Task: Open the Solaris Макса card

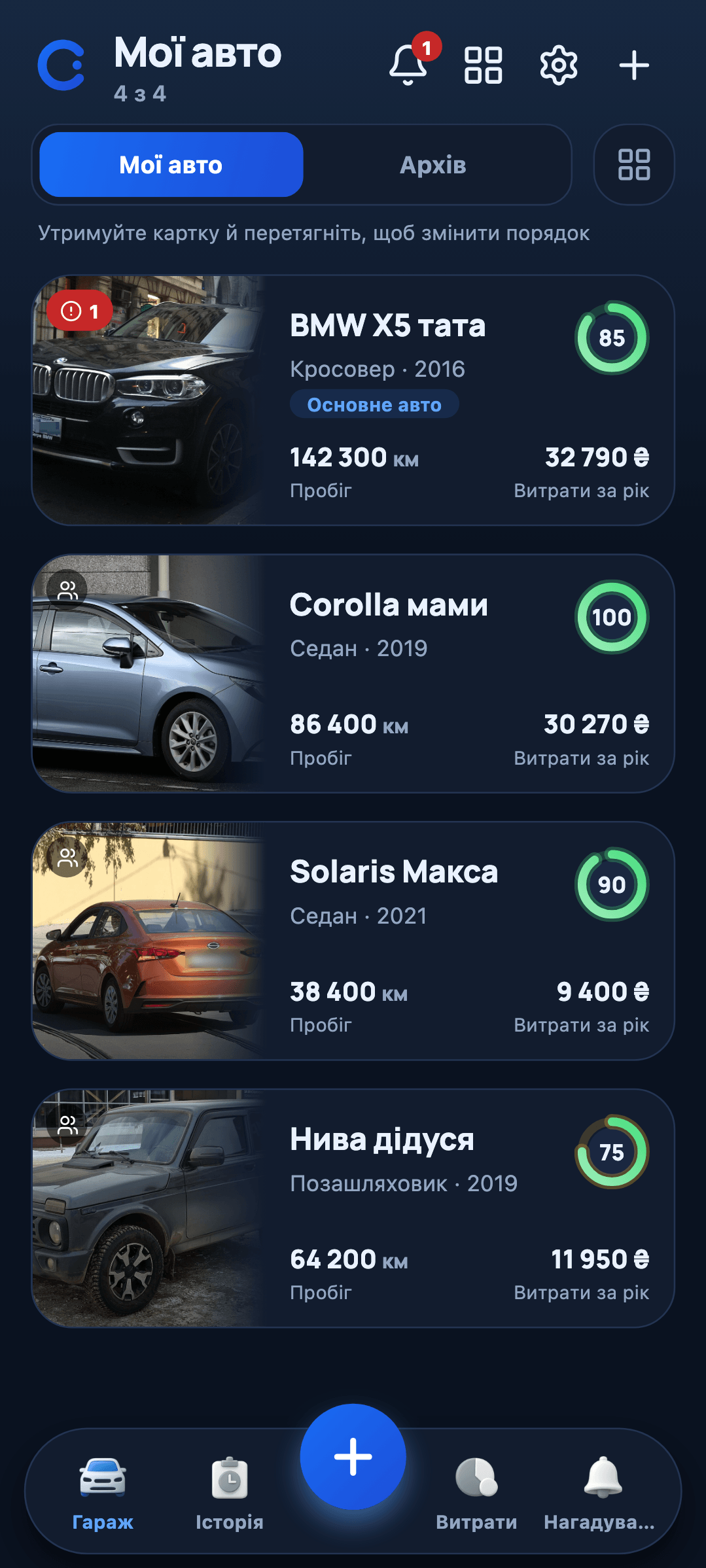Action: pyautogui.click(x=353, y=941)
